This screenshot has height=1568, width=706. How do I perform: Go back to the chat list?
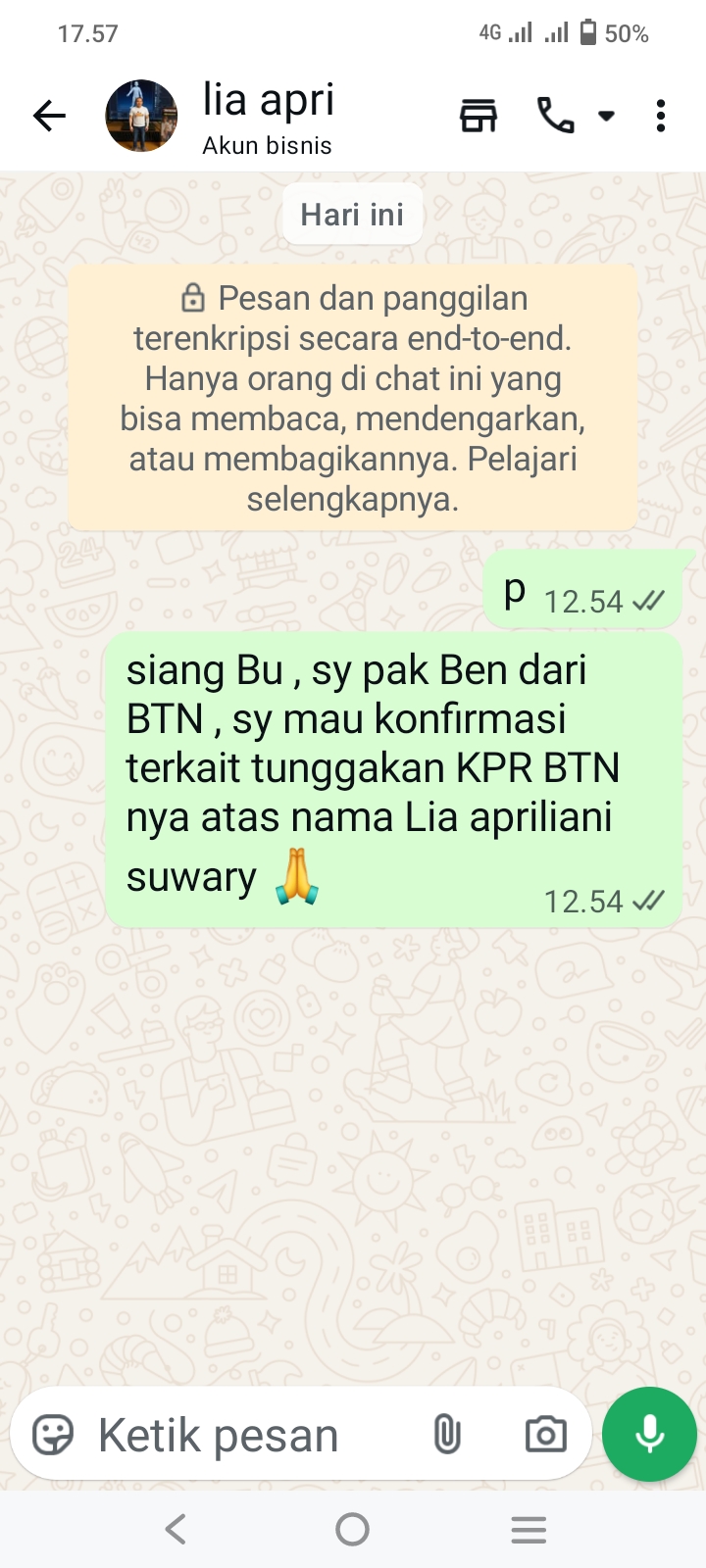point(48,117)
